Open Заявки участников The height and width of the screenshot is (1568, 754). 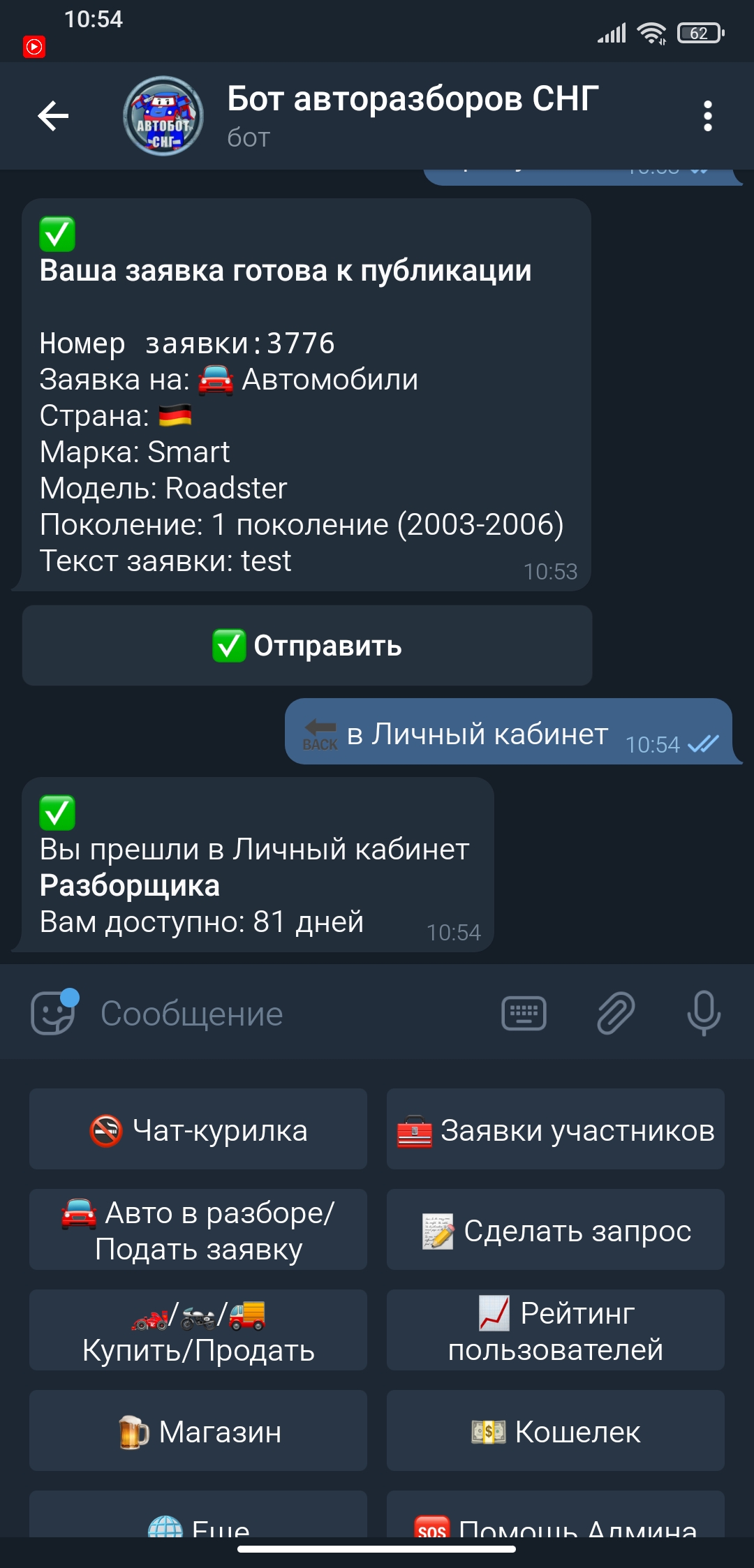556,1130
